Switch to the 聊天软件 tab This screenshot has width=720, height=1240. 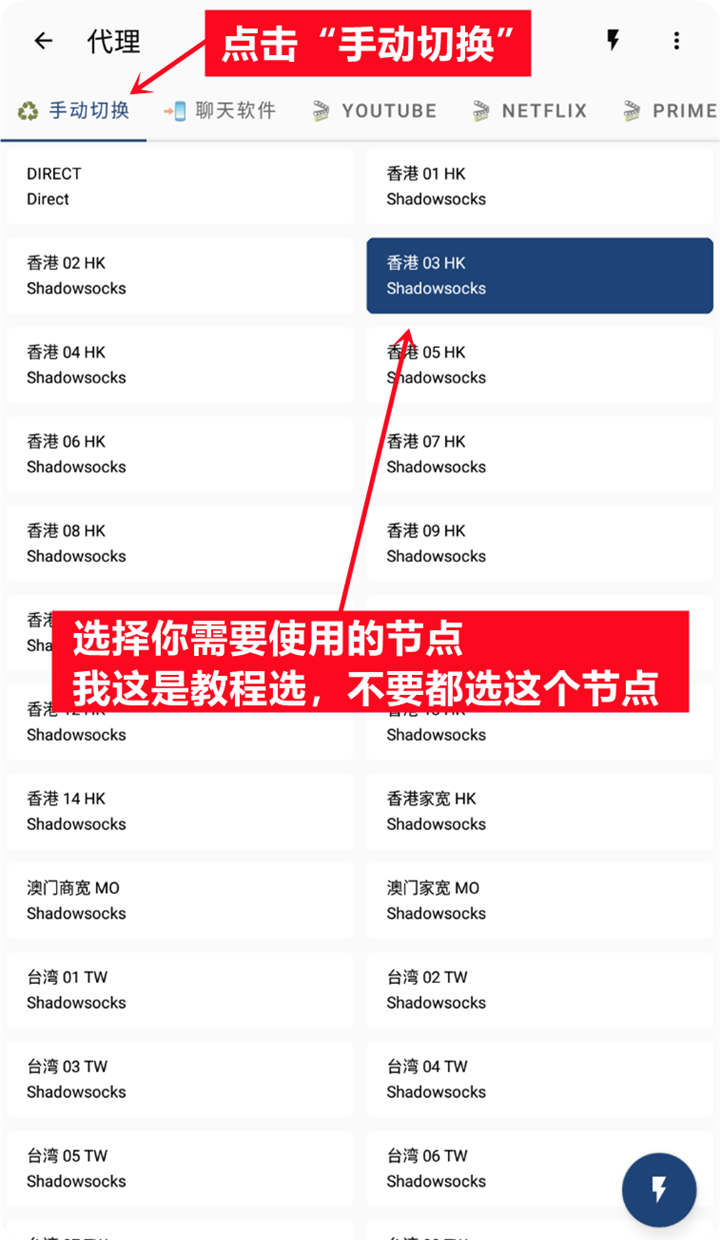(220, 111)
